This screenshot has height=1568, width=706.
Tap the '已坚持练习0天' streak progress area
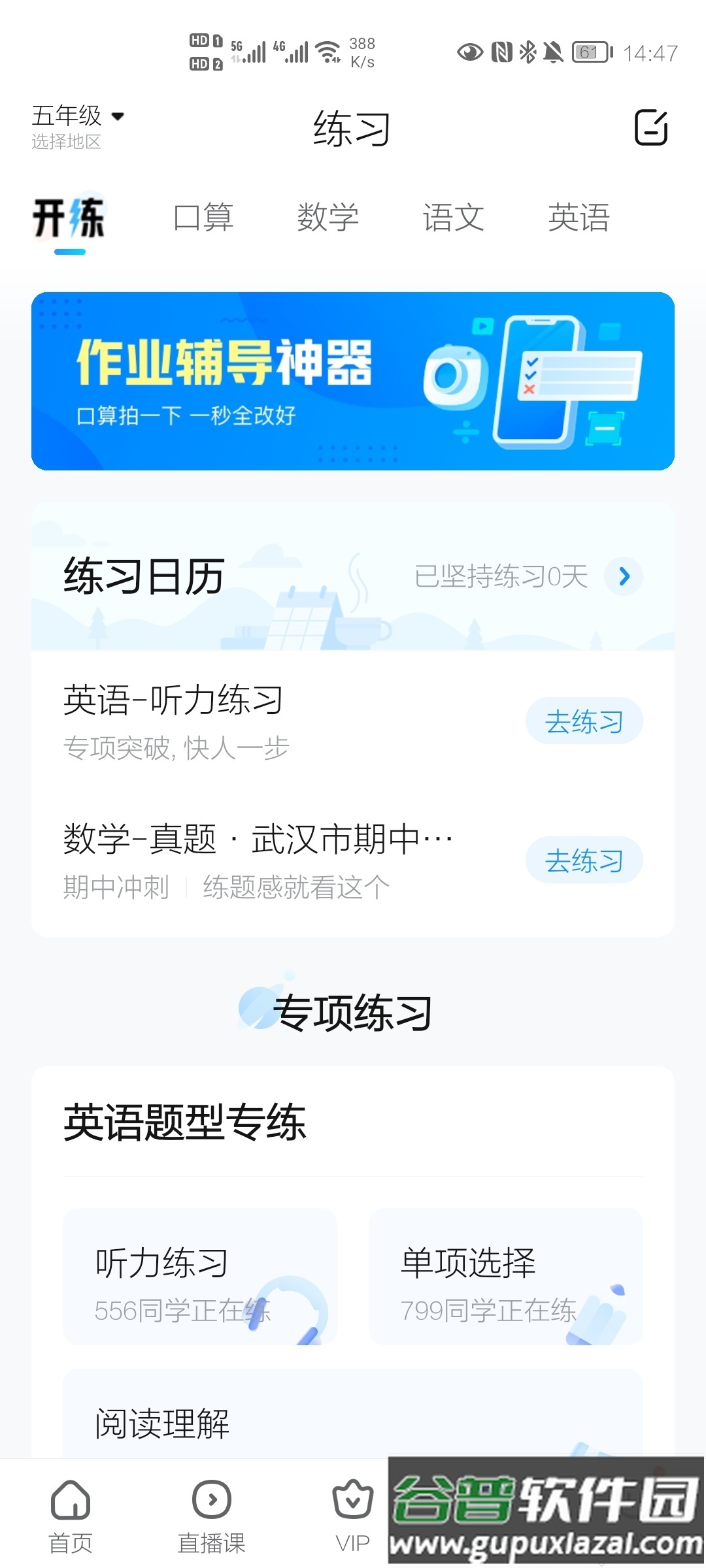(x=500, y=576)
